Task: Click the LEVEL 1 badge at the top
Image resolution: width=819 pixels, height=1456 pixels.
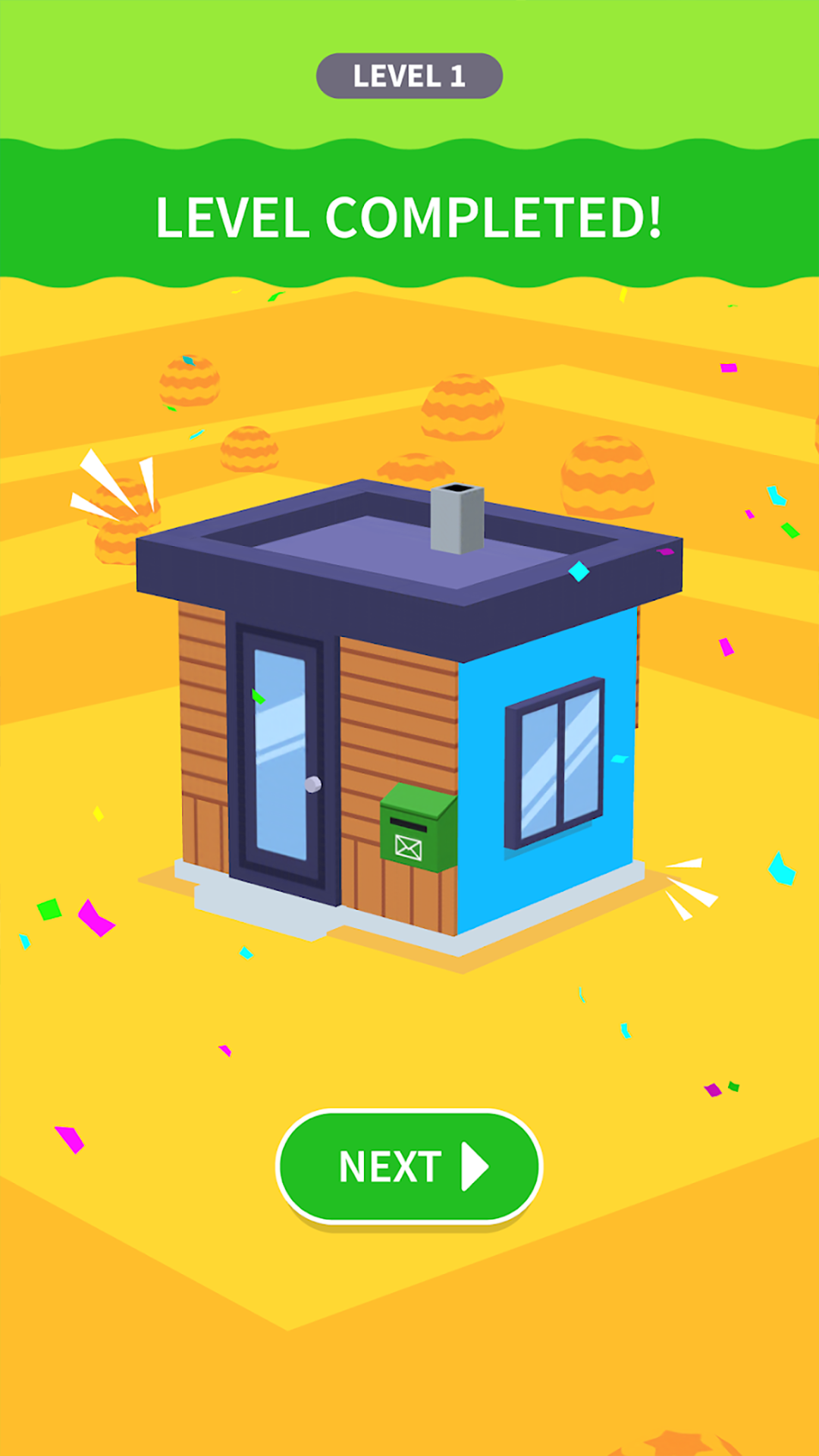Action: (x=409, y=74)
